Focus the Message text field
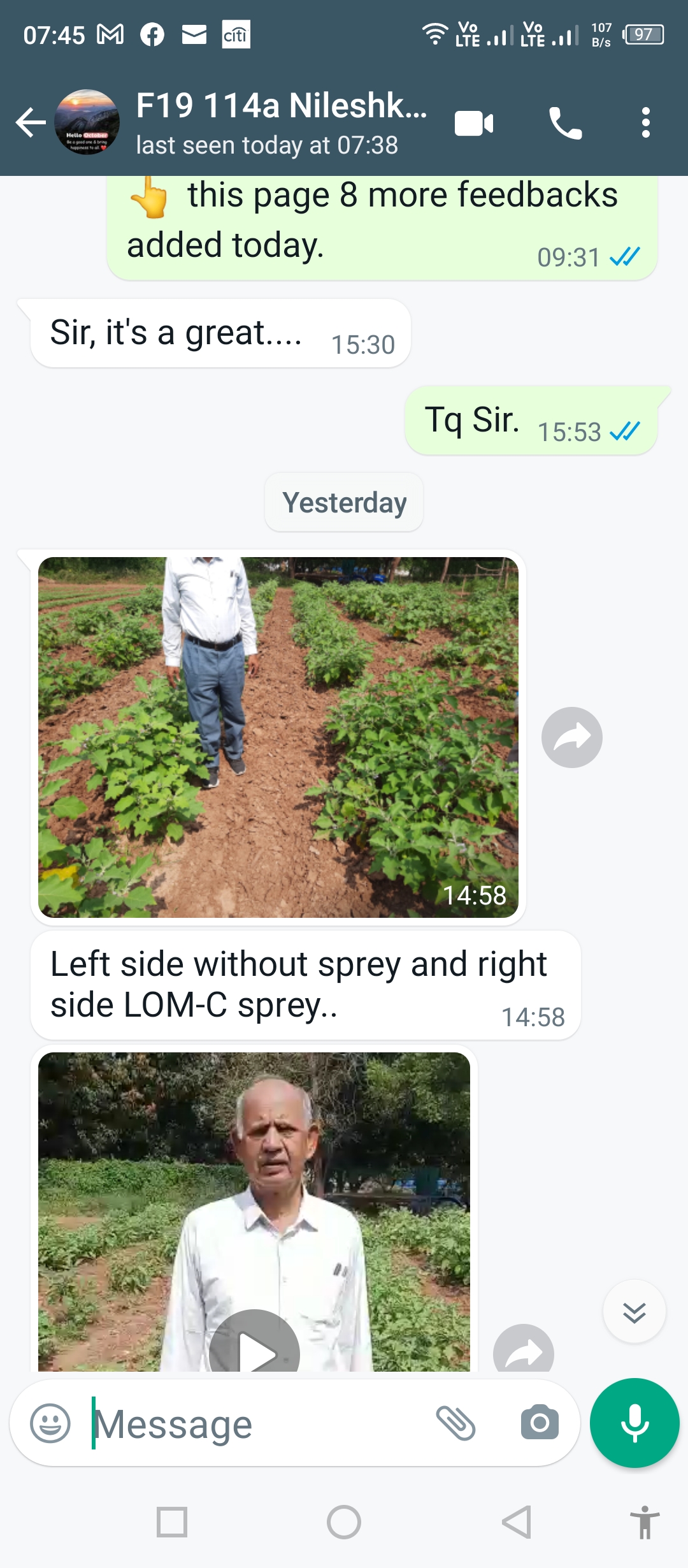Viewport: 688px width, 1568px height. click(255, 1424)
